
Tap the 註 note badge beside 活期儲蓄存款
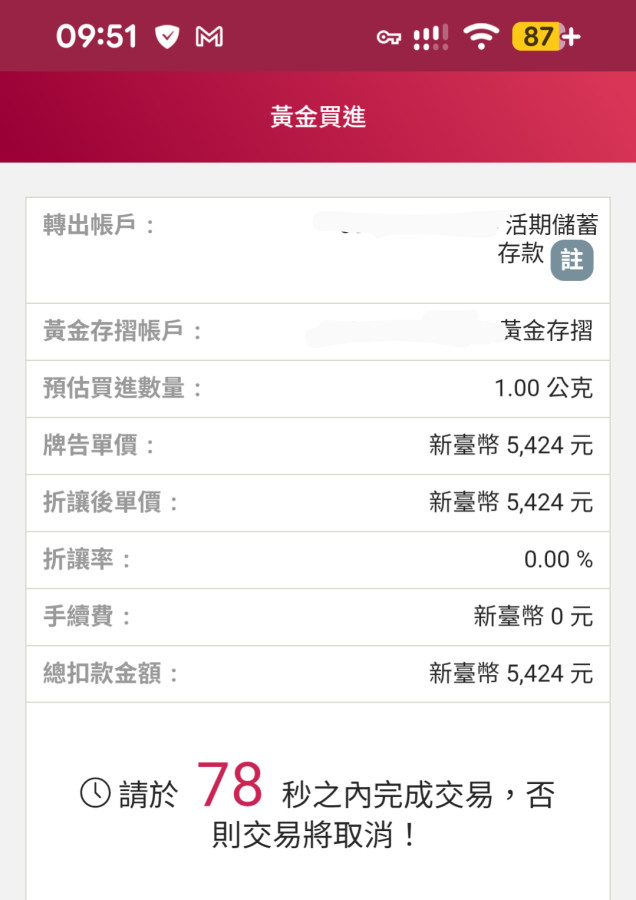572,260
